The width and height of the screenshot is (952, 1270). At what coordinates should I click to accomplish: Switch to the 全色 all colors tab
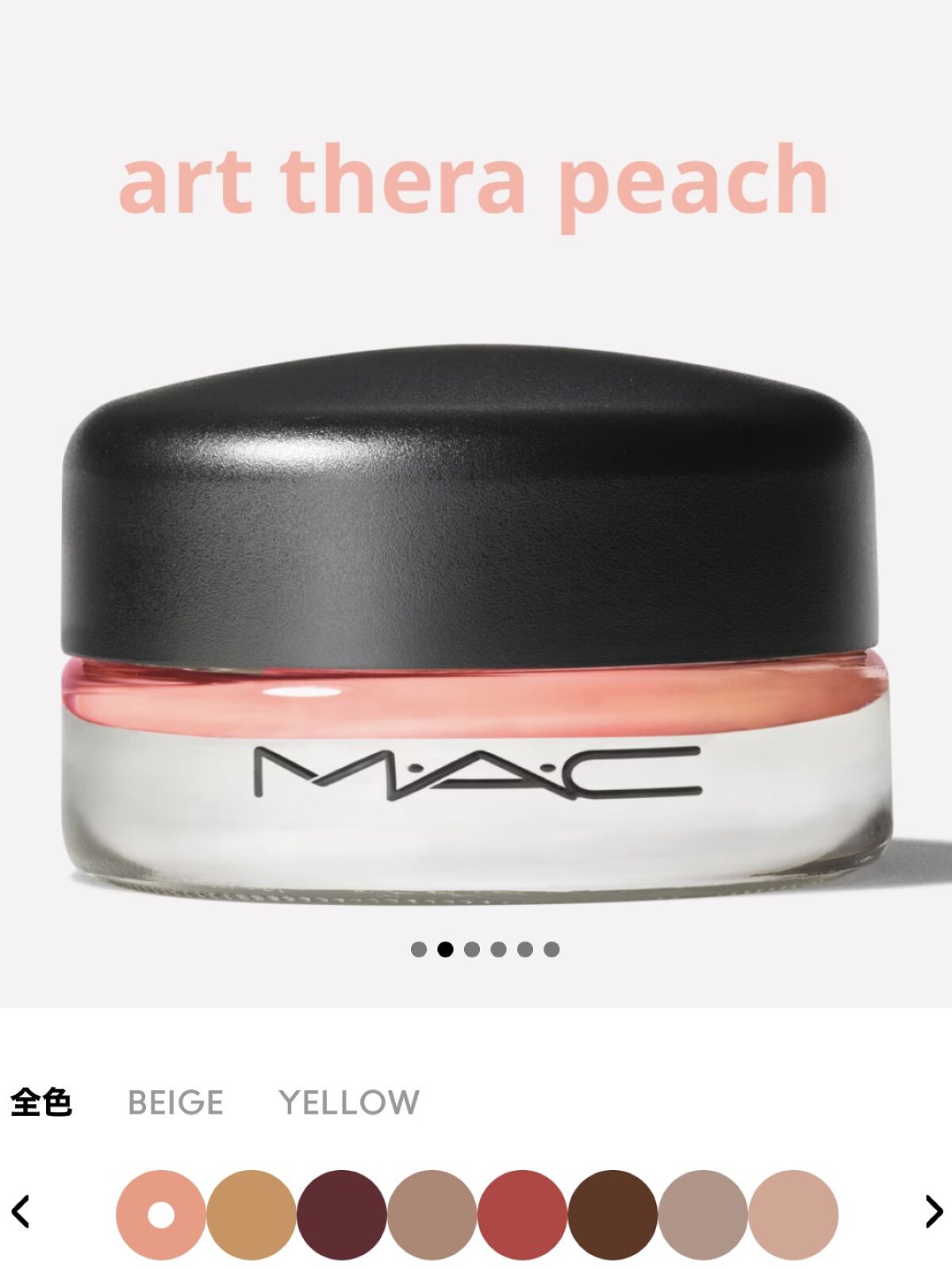point(41,1103)
